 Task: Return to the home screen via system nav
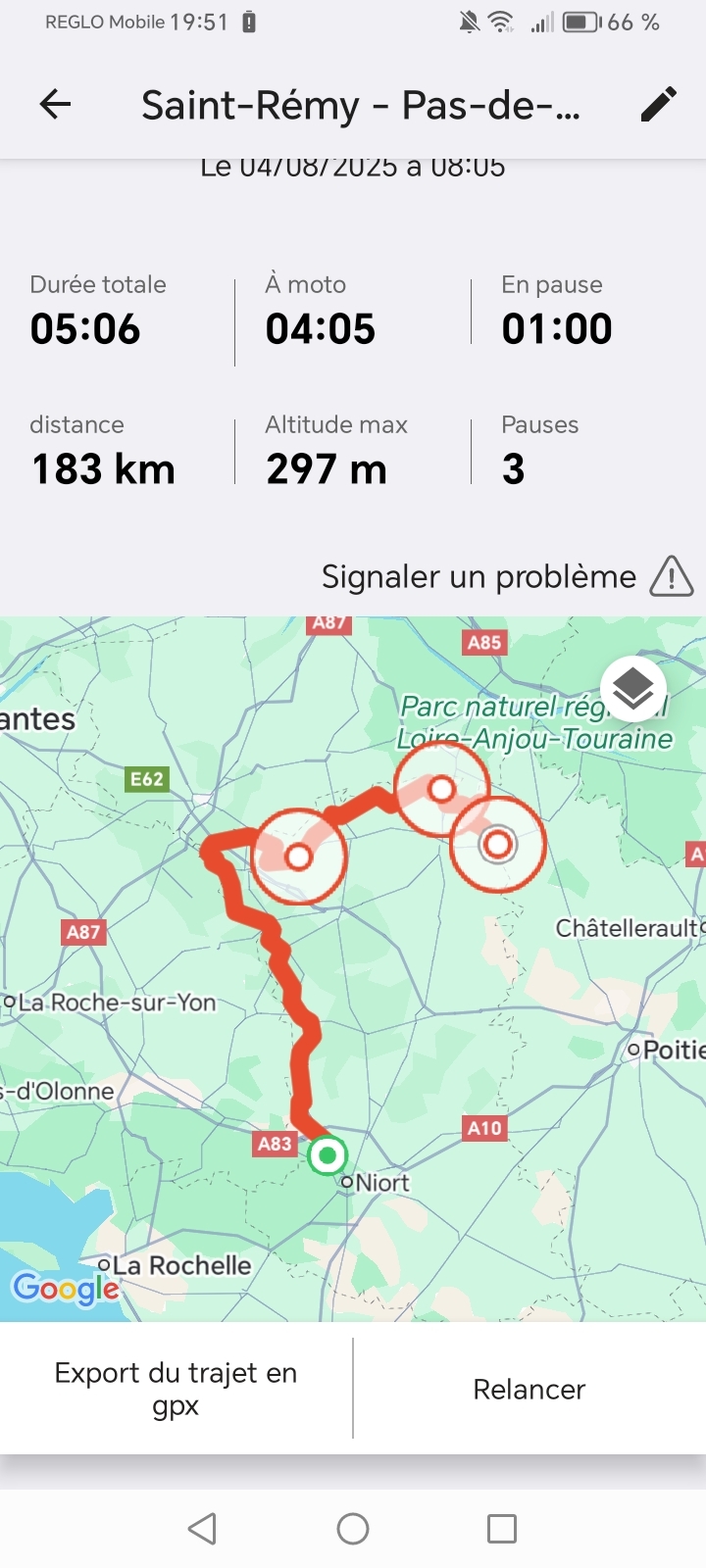point(353,1529)
